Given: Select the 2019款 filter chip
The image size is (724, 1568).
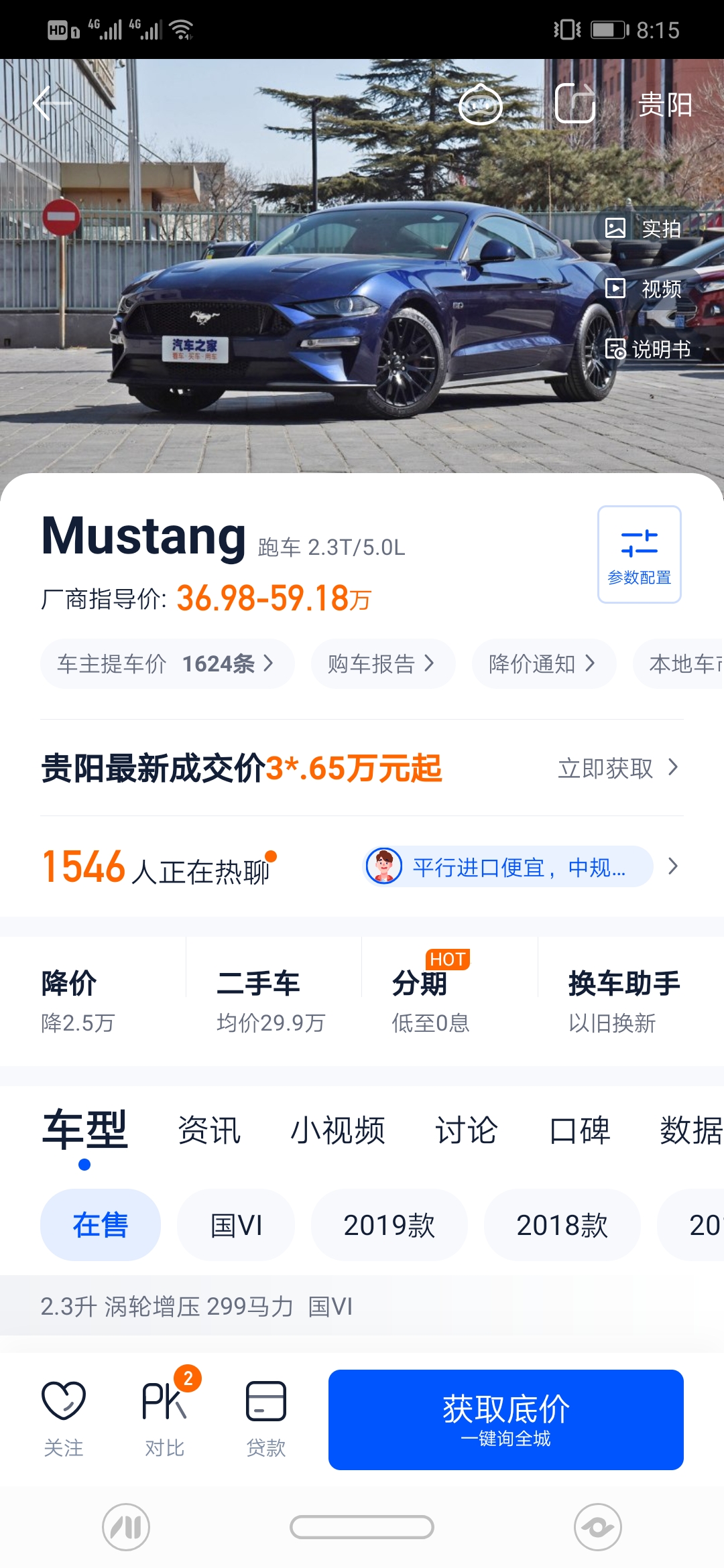Looking at the screenshot, I should pyautogui.click(x=389, y=1225).
